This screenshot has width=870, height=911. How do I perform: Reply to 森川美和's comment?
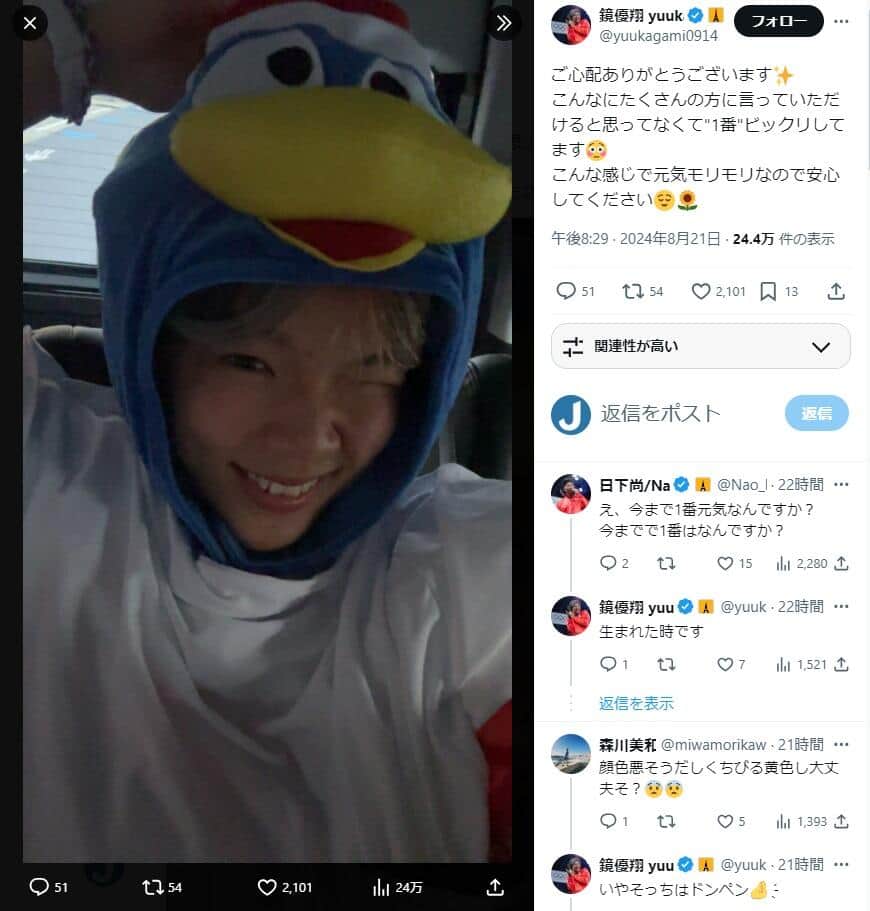(x=608, y=821)
